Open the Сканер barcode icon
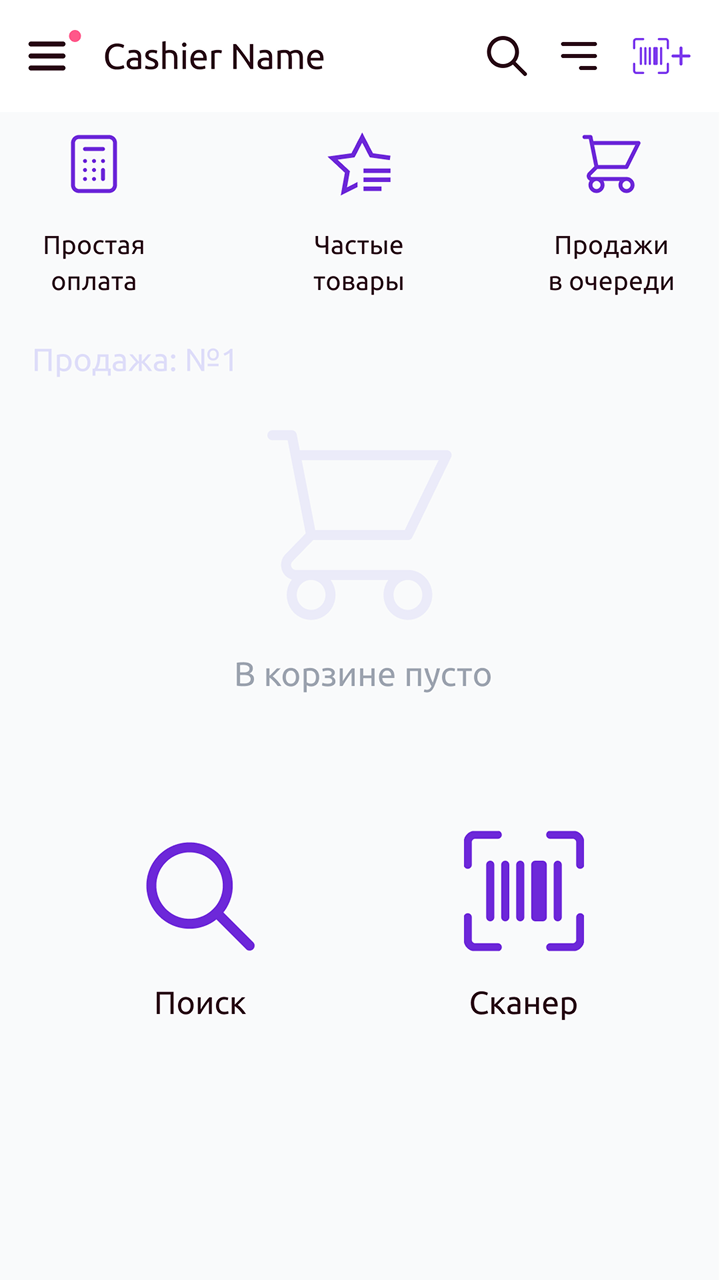 [523, 890]
